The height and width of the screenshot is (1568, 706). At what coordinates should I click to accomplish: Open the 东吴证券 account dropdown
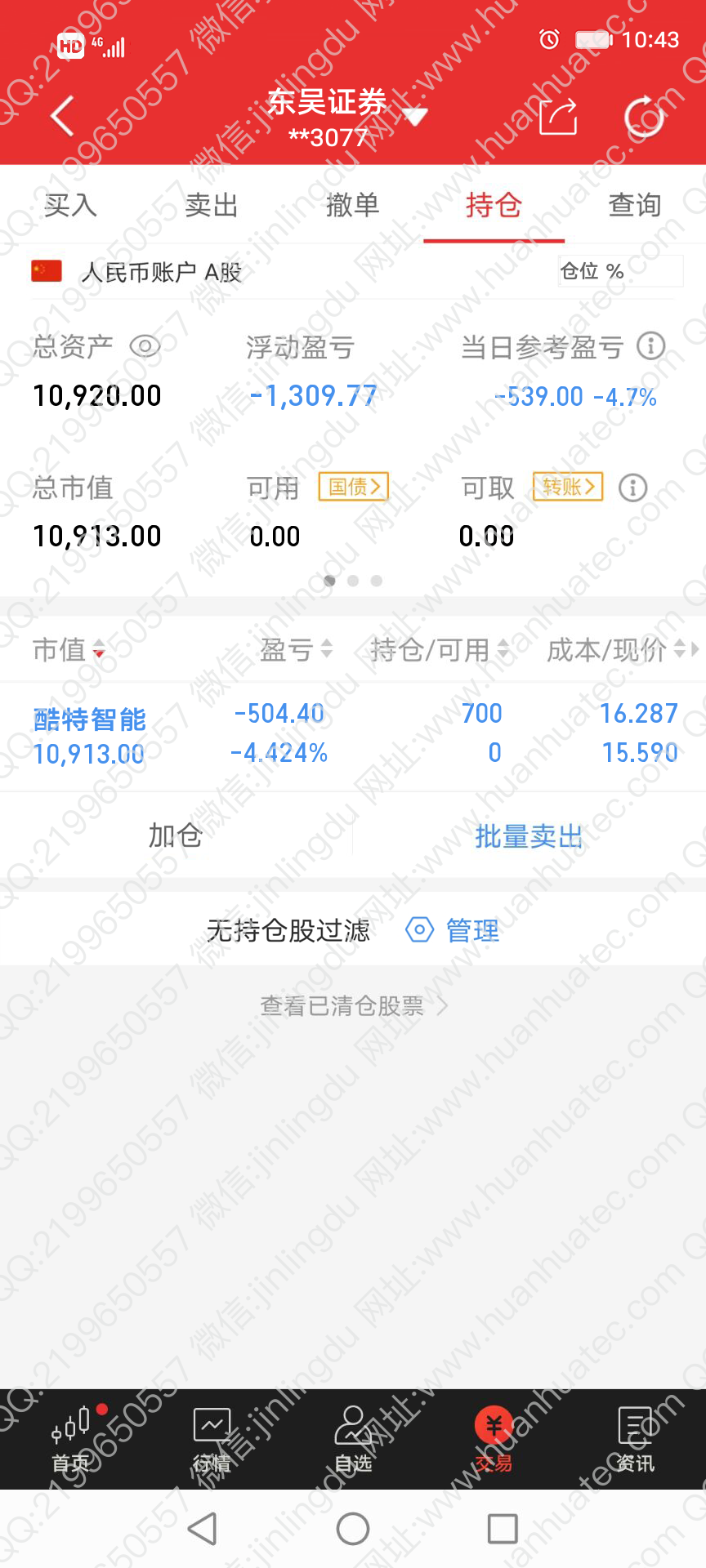pos(415,117)
